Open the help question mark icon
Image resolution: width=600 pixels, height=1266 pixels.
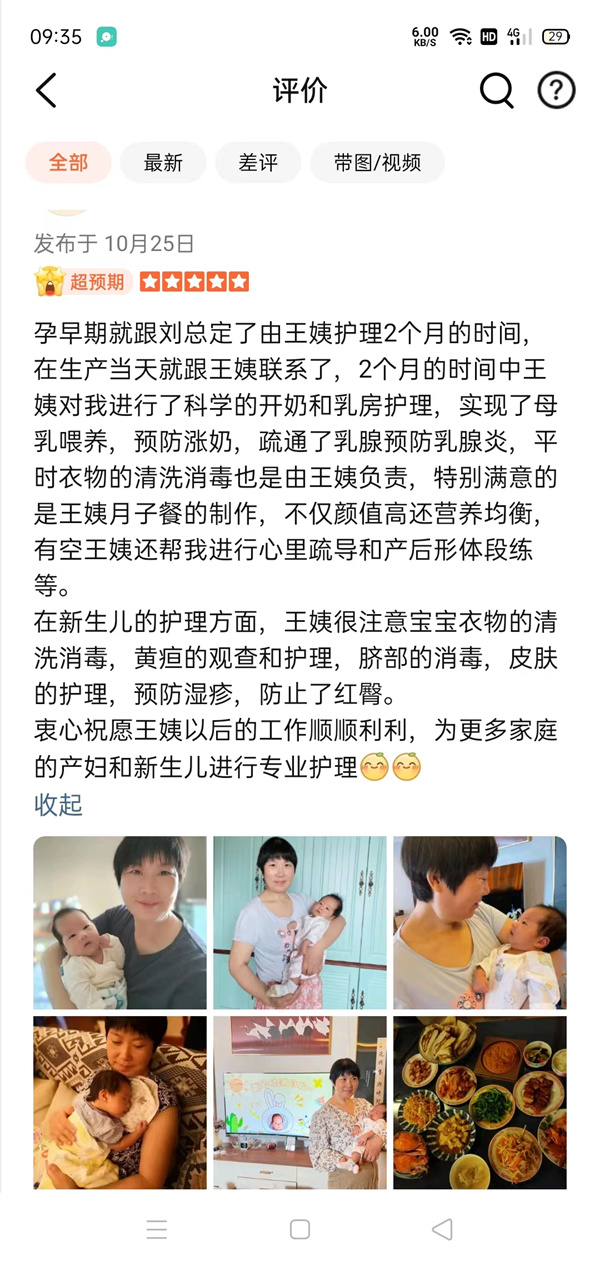[556, 91]
